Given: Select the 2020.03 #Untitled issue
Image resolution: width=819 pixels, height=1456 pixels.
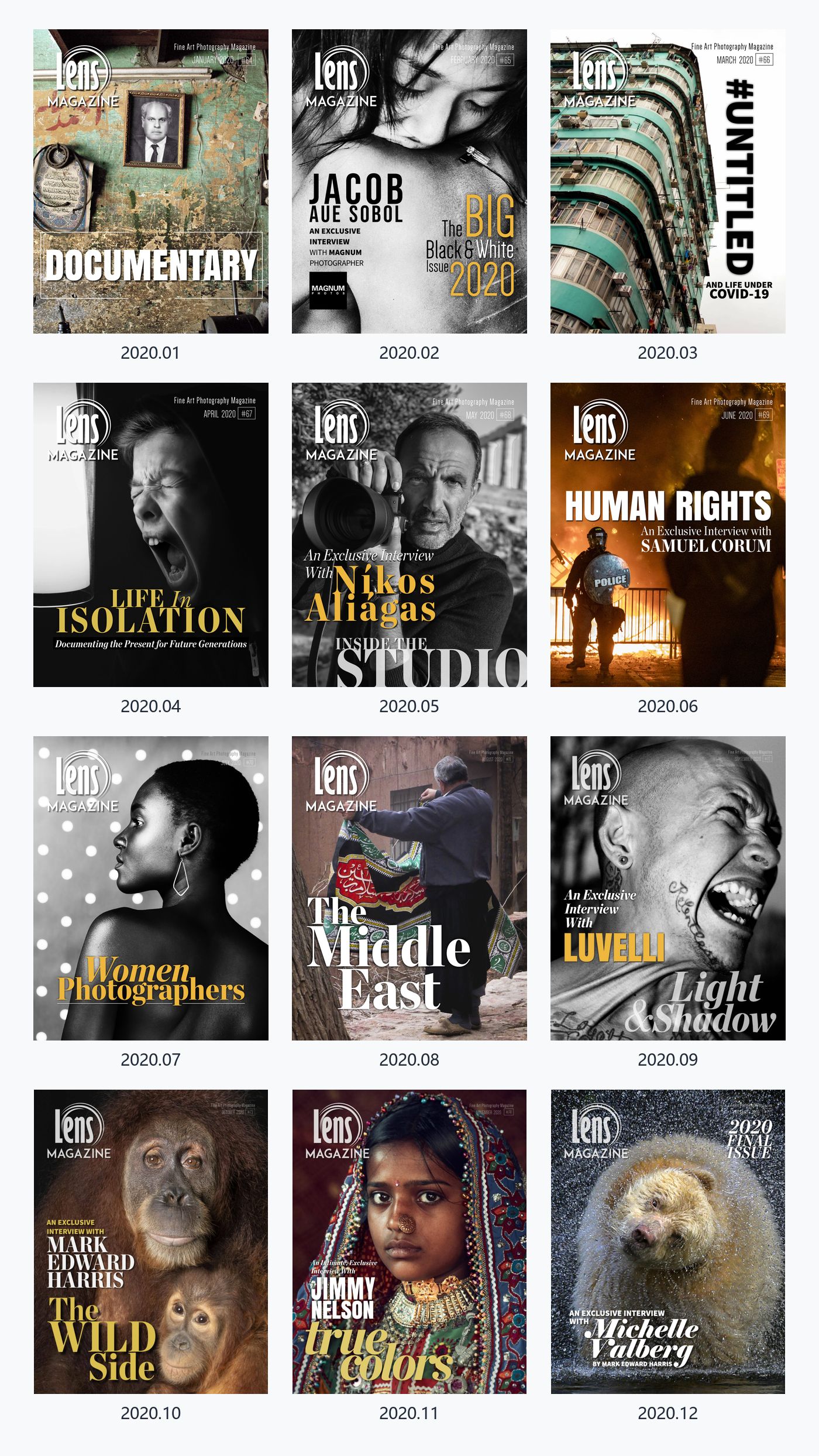Looking at the screenshot, I should tap(668, 181).
